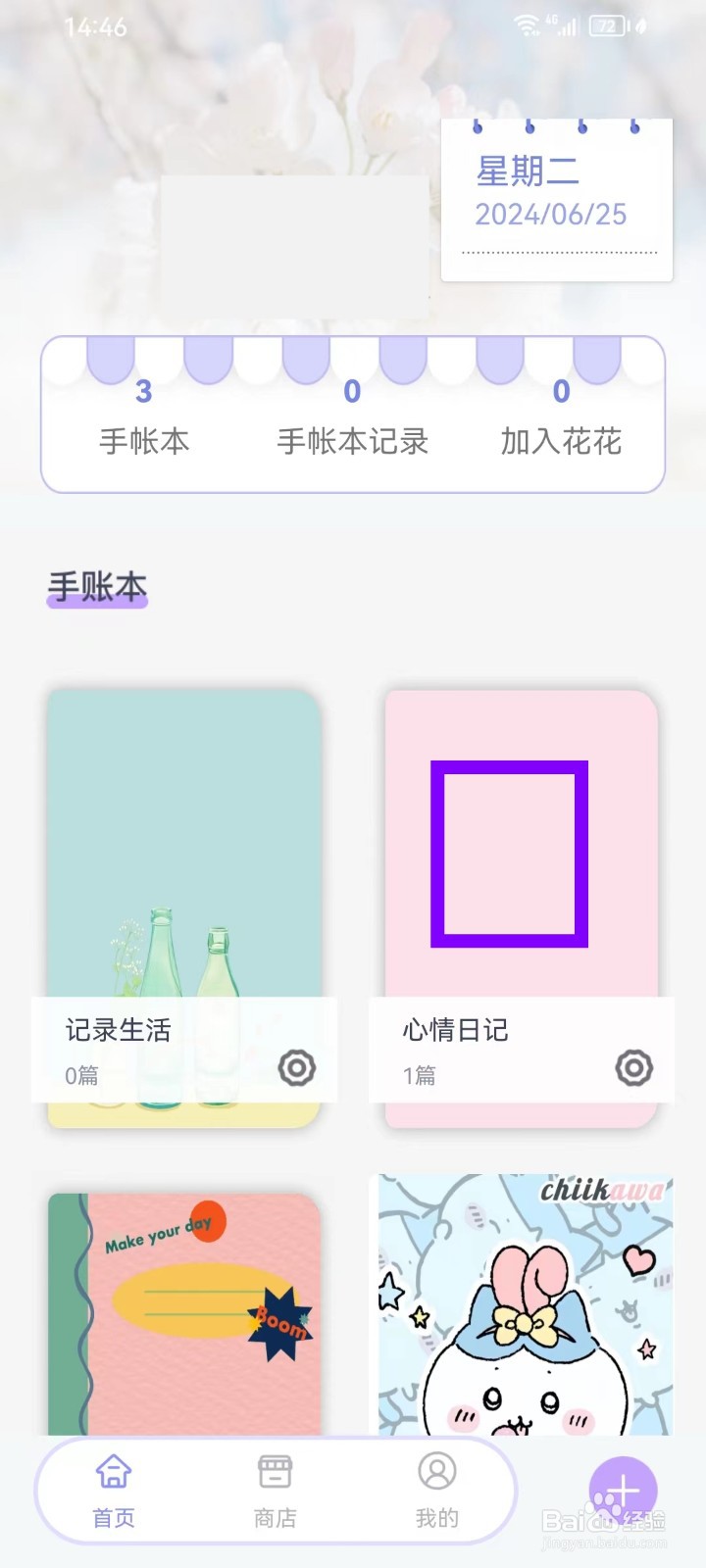The height and width of the screenshot is (1568, 706).
Task: Tap the 星期二 date calendar card
Action: point(556,196)
